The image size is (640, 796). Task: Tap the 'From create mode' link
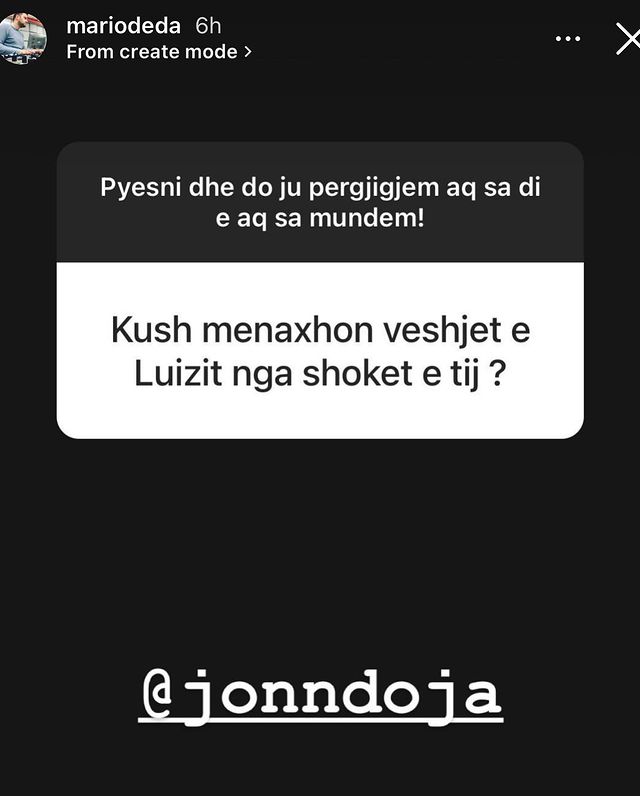159,51
